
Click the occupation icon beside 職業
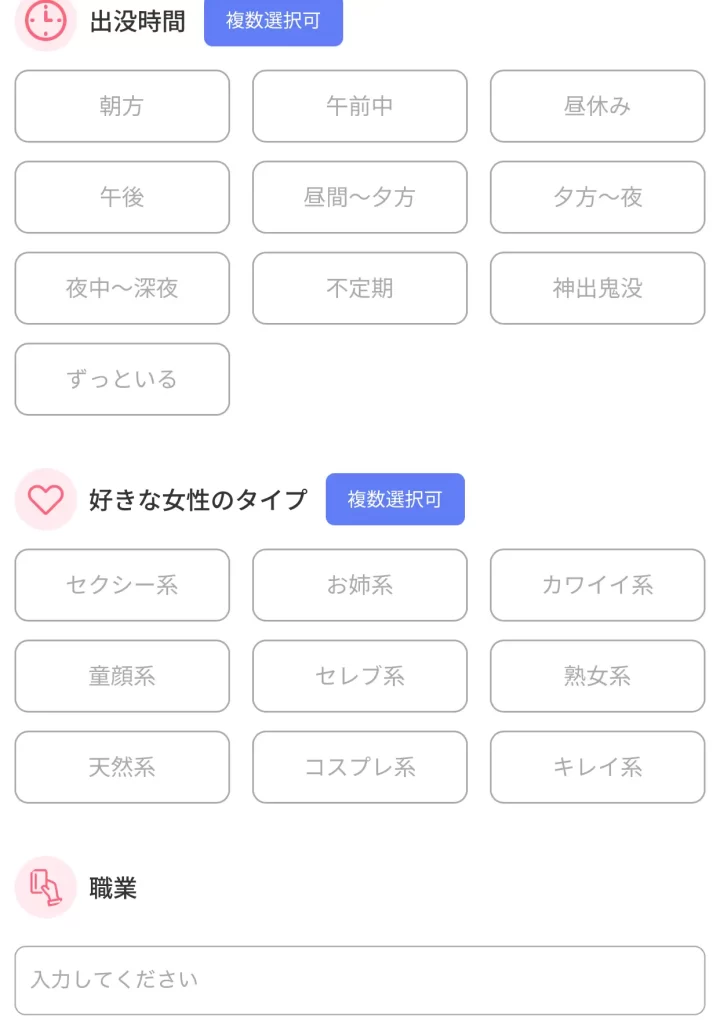pyautogui.click(x=44, y=887)
